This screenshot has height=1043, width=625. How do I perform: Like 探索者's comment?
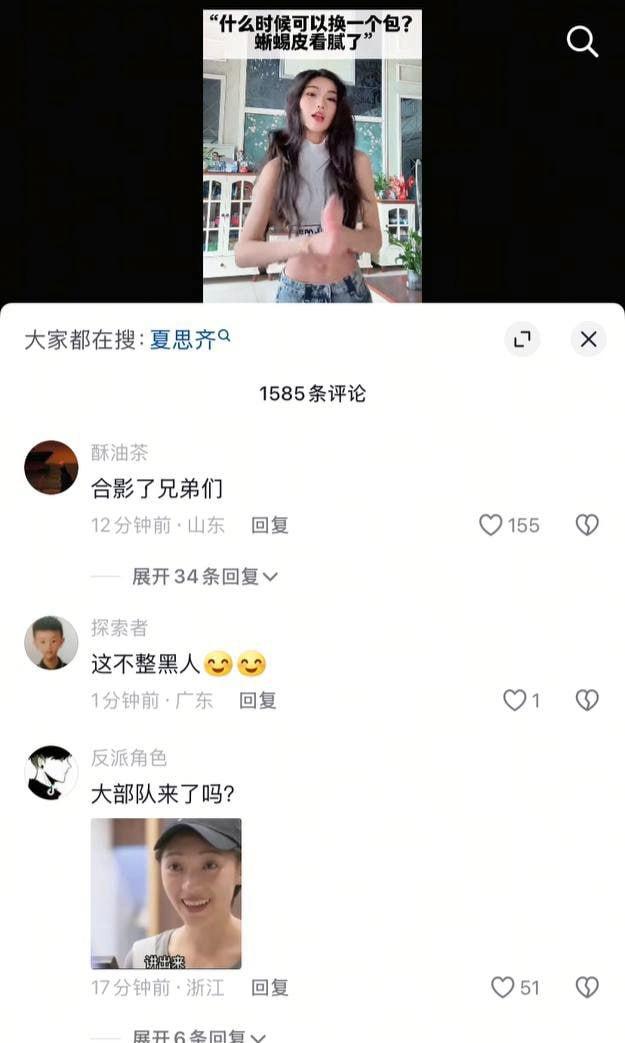tap(514, 700)
